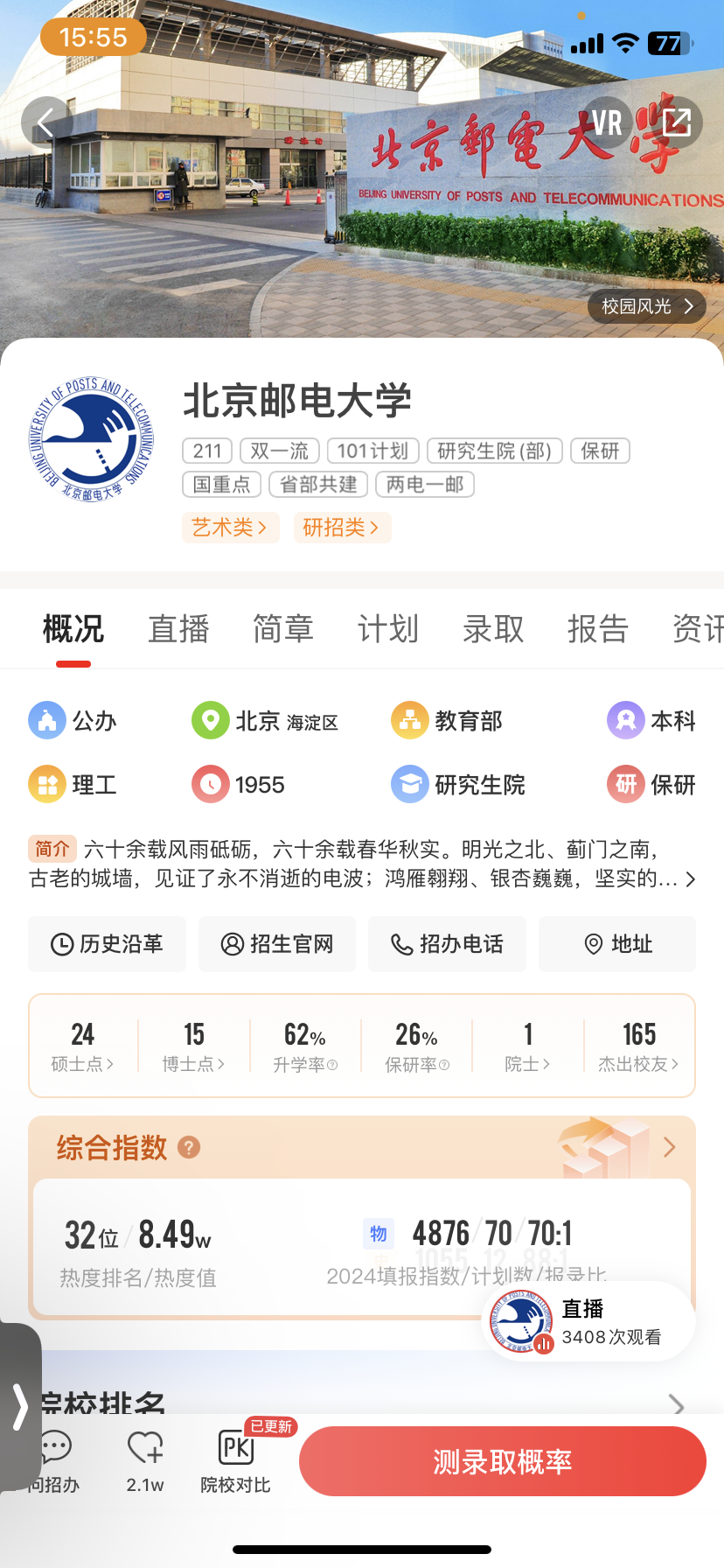Tap 测录取概率 button
This screenshot has height=1568, width=724.
[502, 1461]
